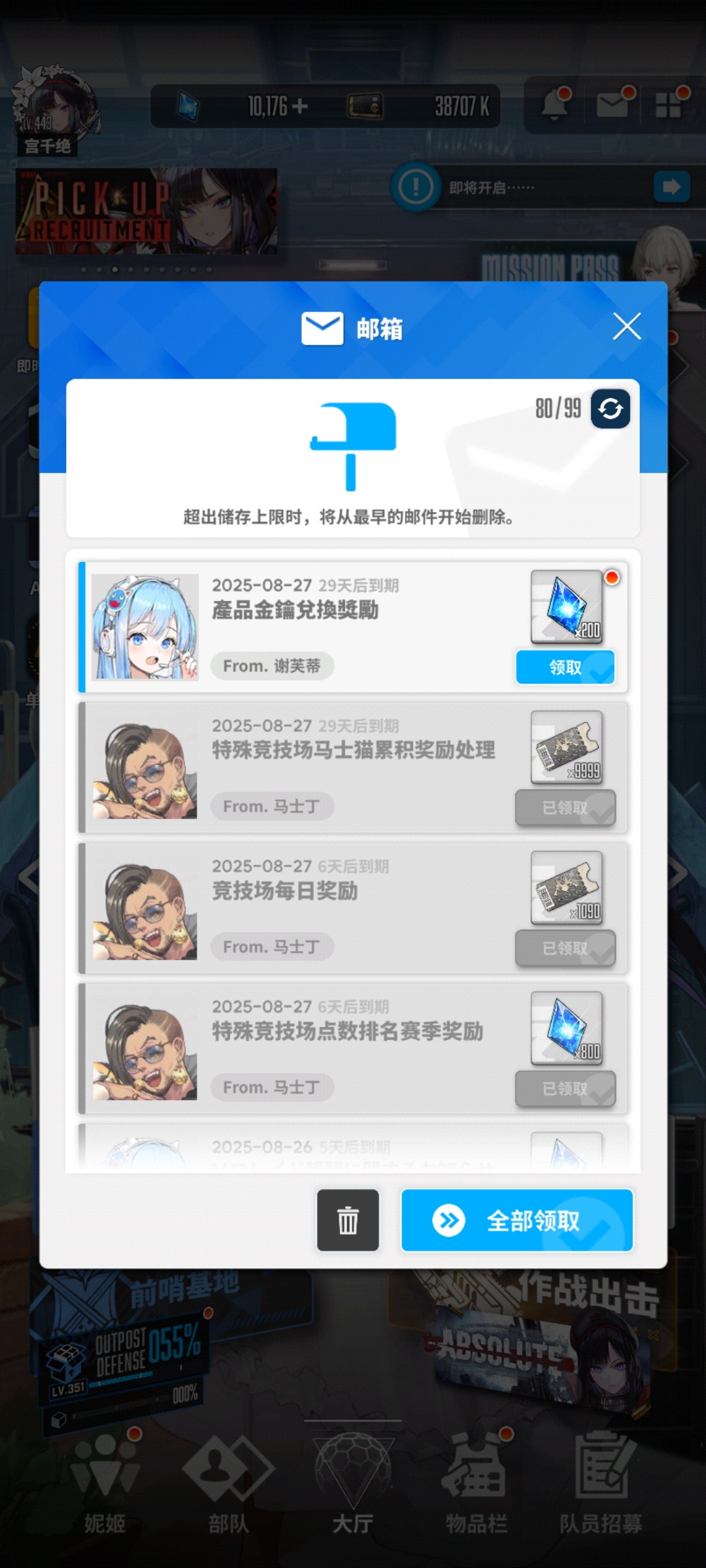Close the mailbox dialog
This screenshot has width=706, height=1568.
click(x=626, y=326)
